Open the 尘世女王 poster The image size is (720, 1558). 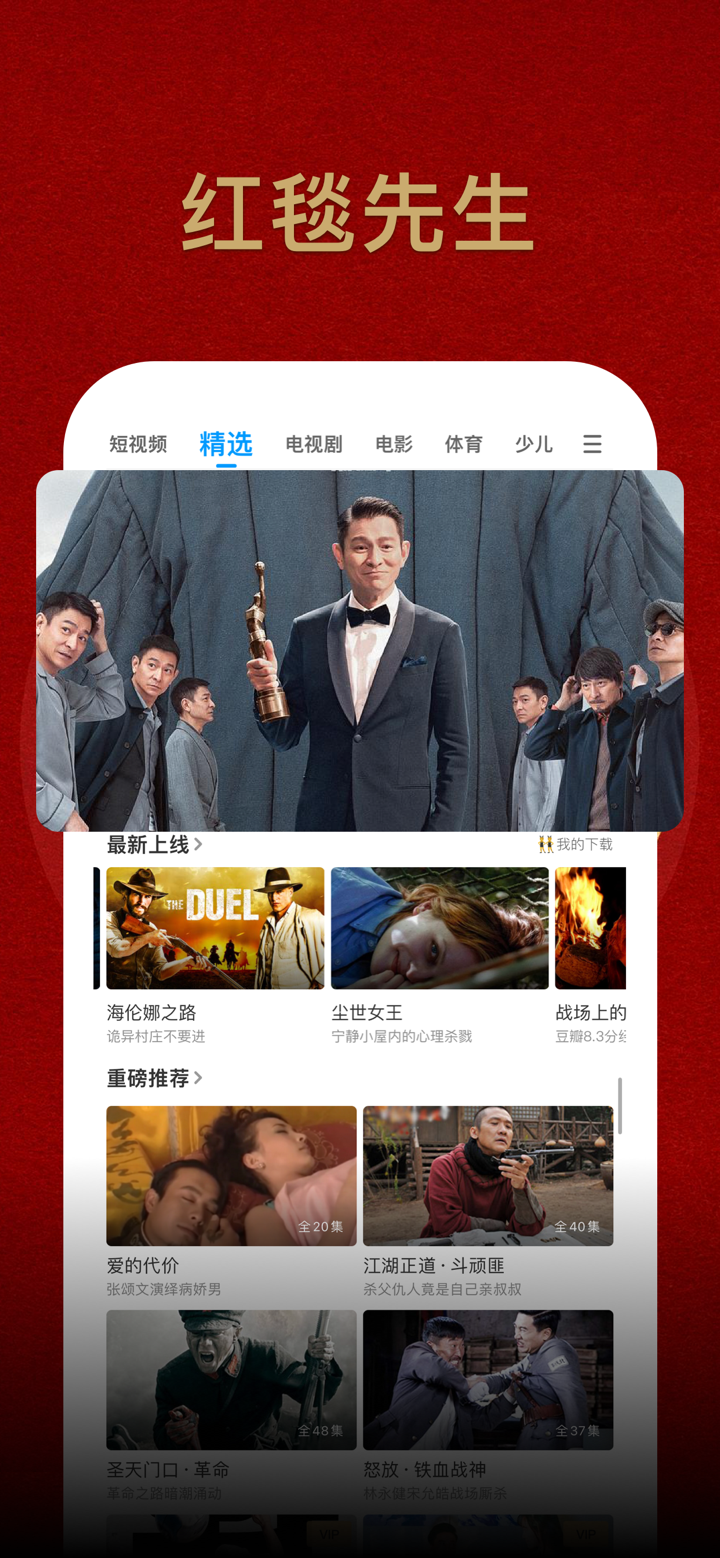point(440,927)
